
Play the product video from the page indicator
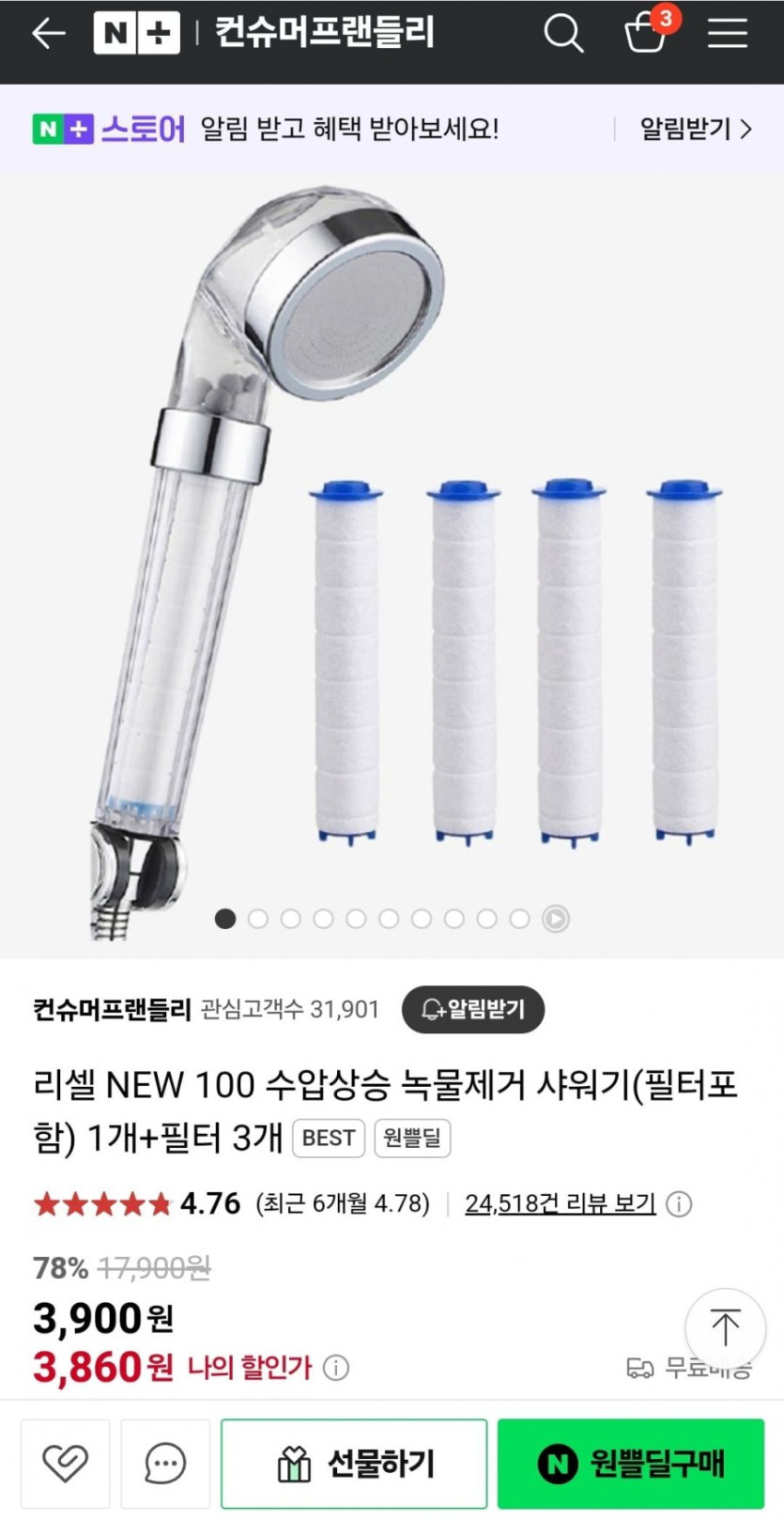pyautogui.click(x=556, y=919)
